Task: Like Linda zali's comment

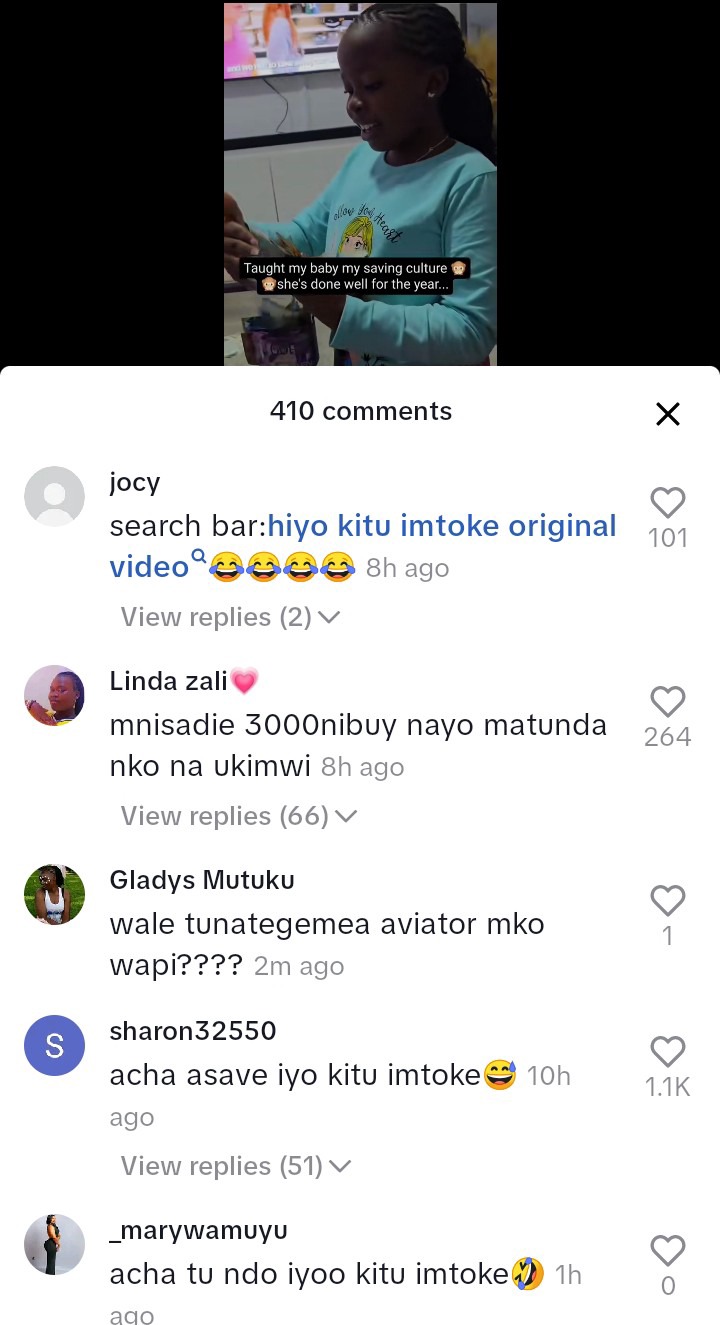Action: click(x=667, y=702)
